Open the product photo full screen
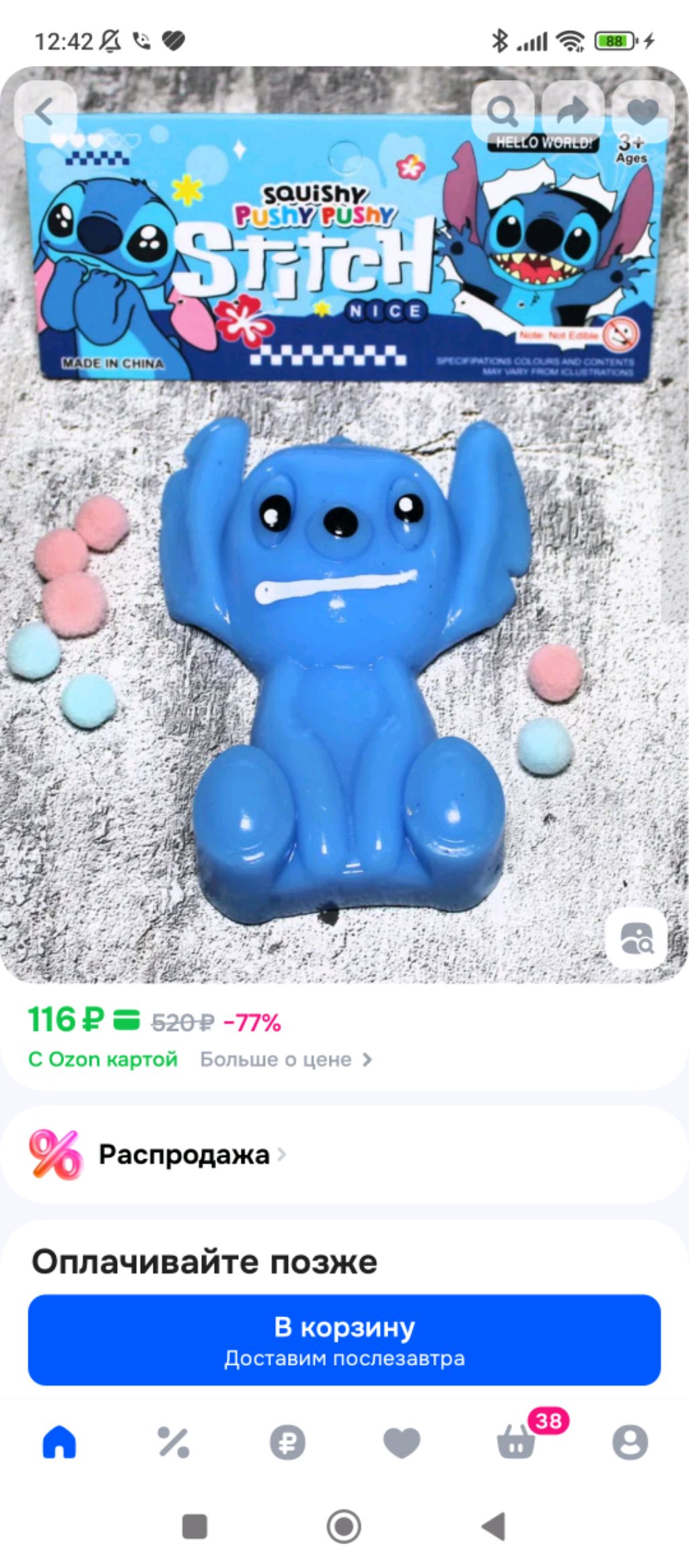 pos(344,605)
